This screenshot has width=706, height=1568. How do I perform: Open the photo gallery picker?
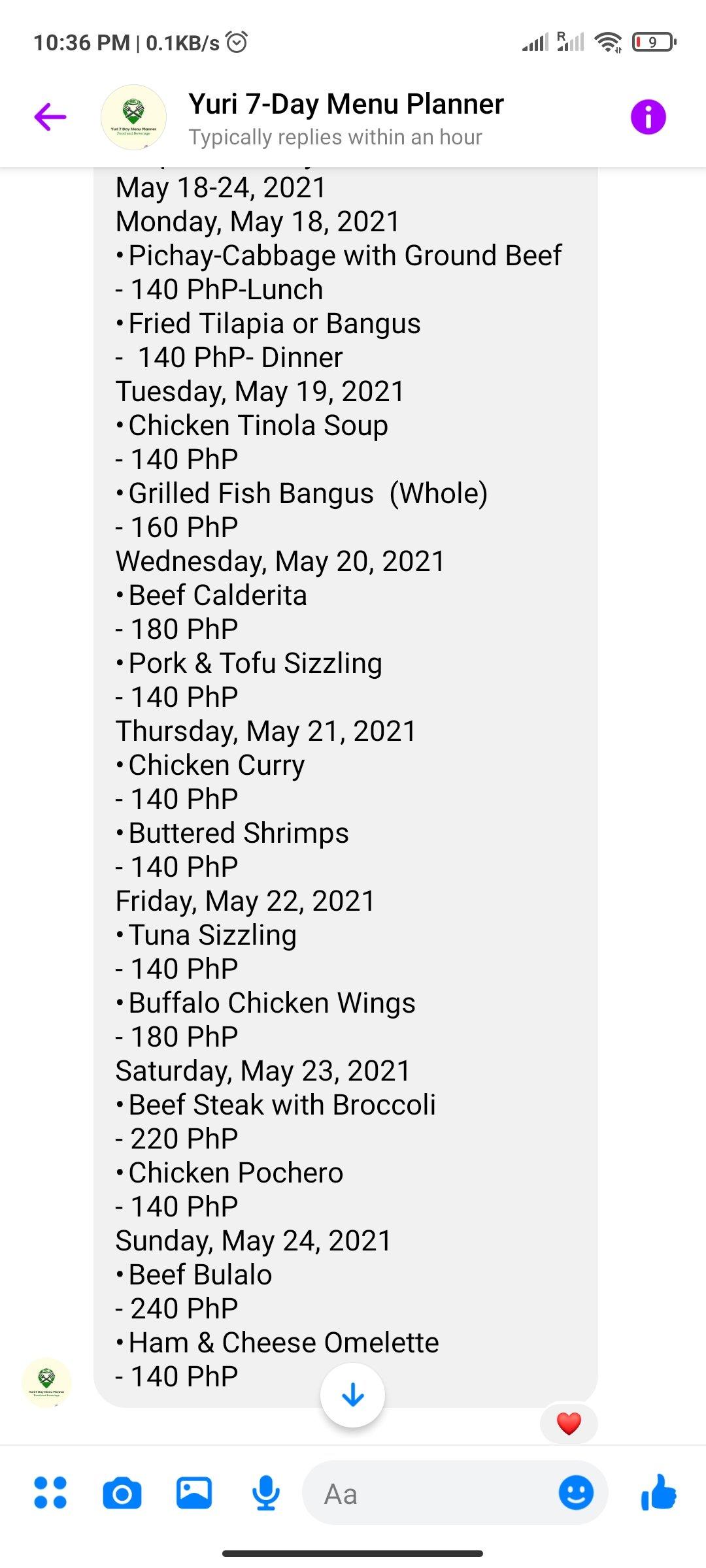point(194,1493)
